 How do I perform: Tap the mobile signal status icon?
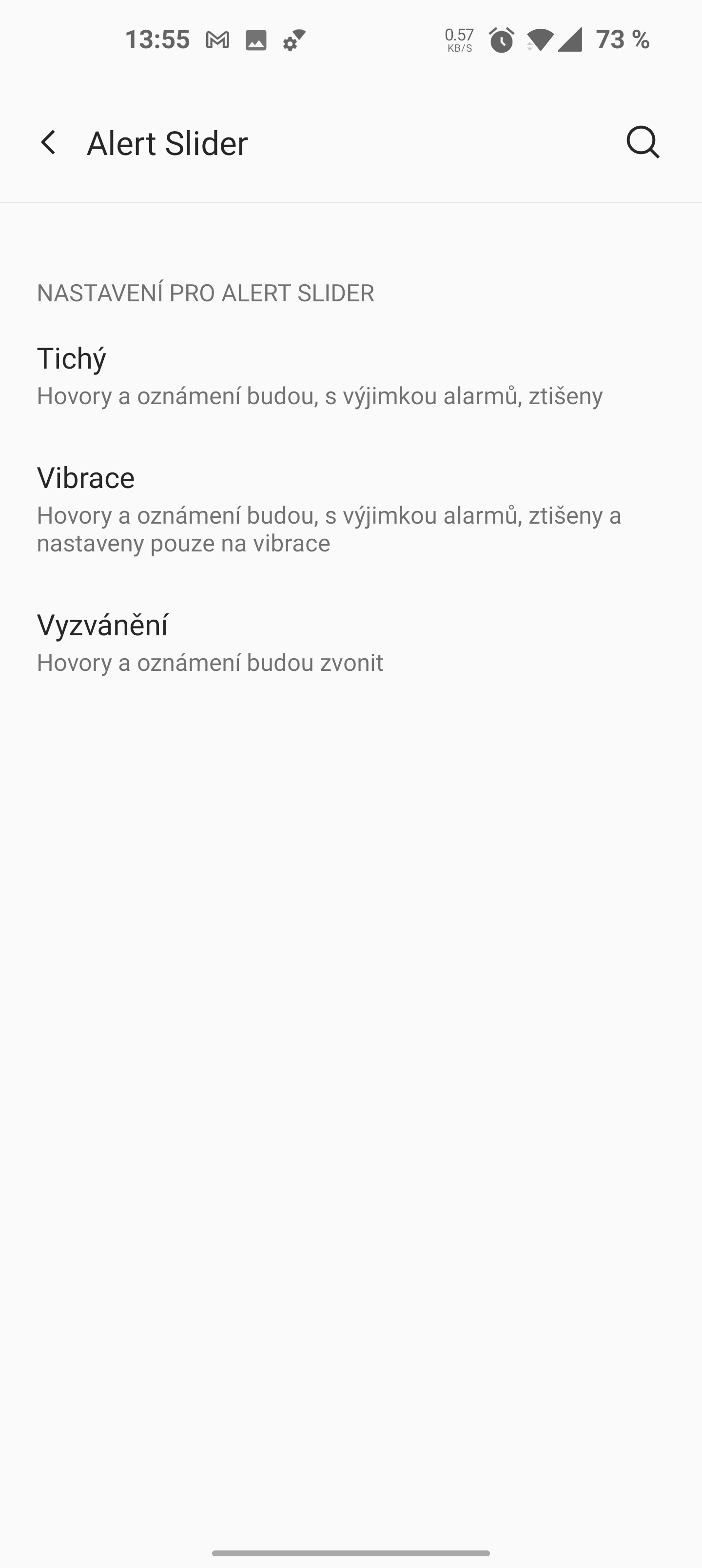(571, 40)
